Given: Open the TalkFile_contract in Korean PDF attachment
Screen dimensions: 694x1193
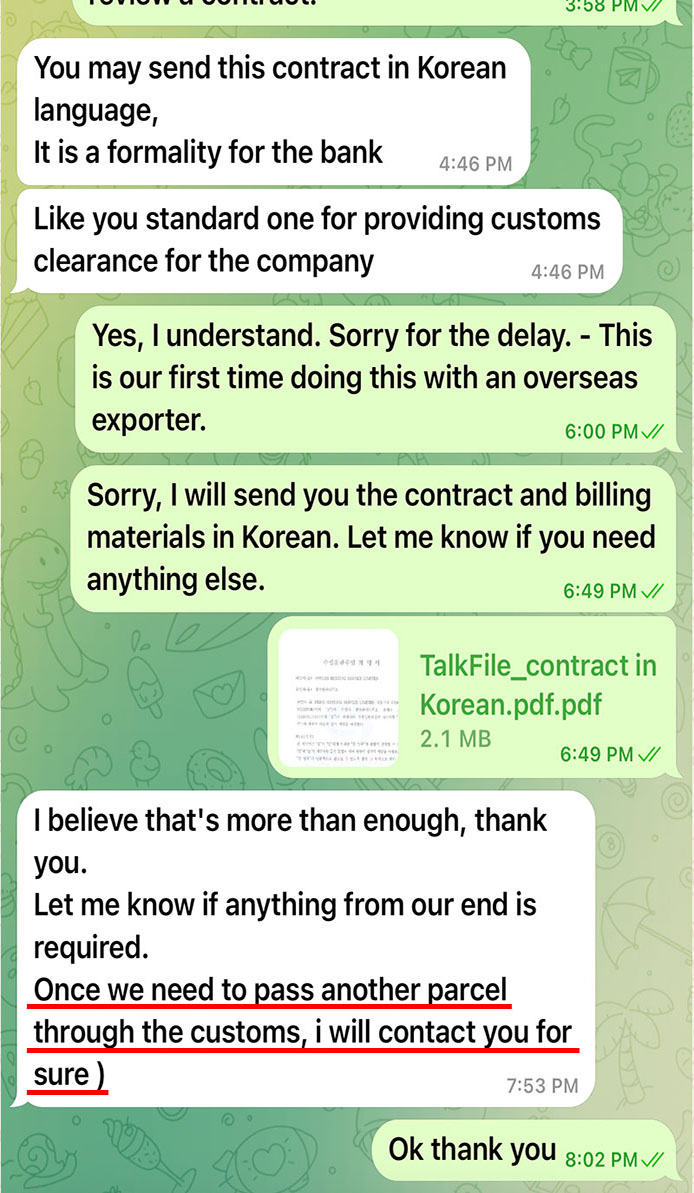Looking at the screenshot, I should (x=340, y=699).
